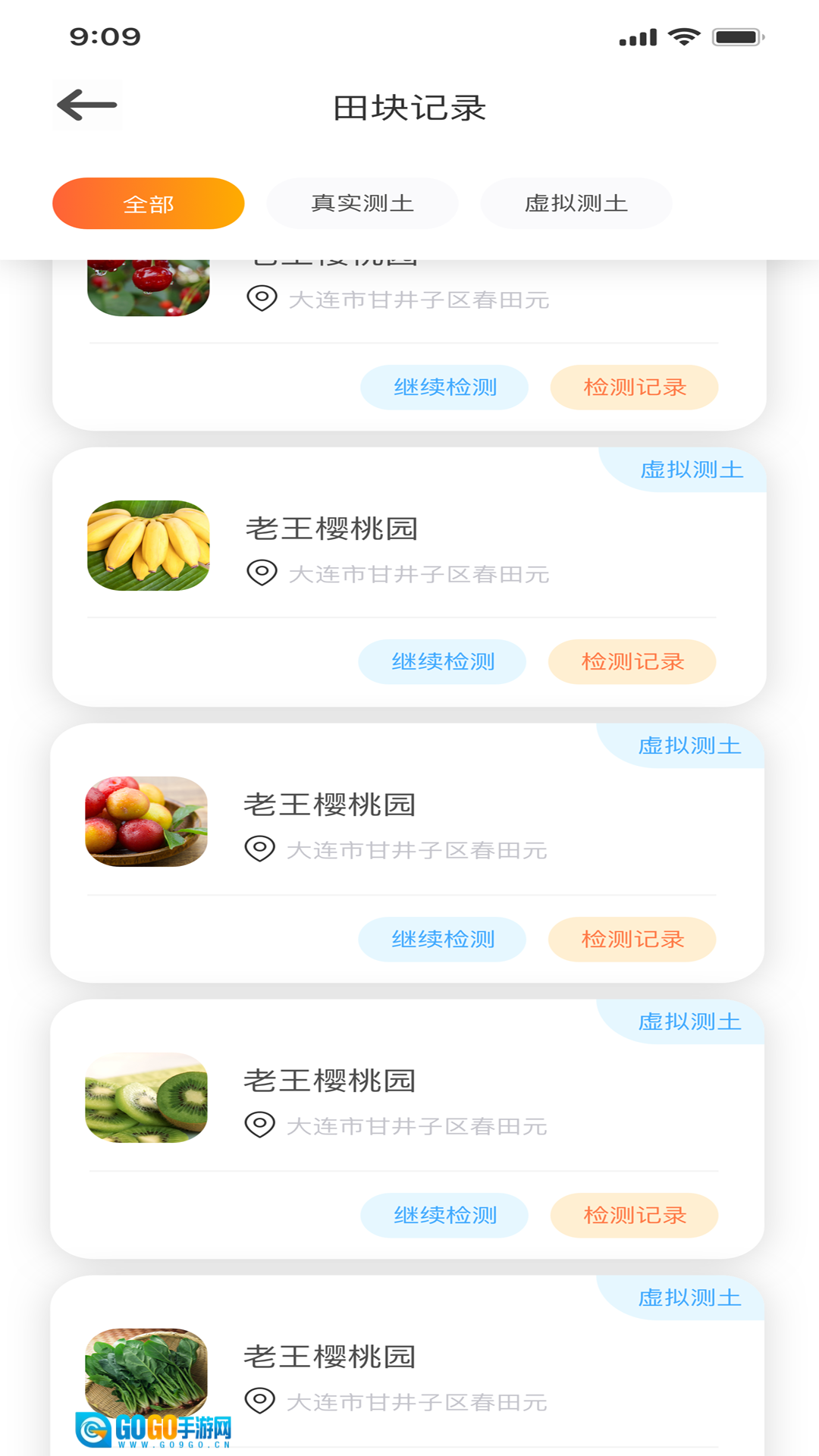Open the field card with the plum photo
This screenshot has width=819, height=1456.
[x=329, y=805]
